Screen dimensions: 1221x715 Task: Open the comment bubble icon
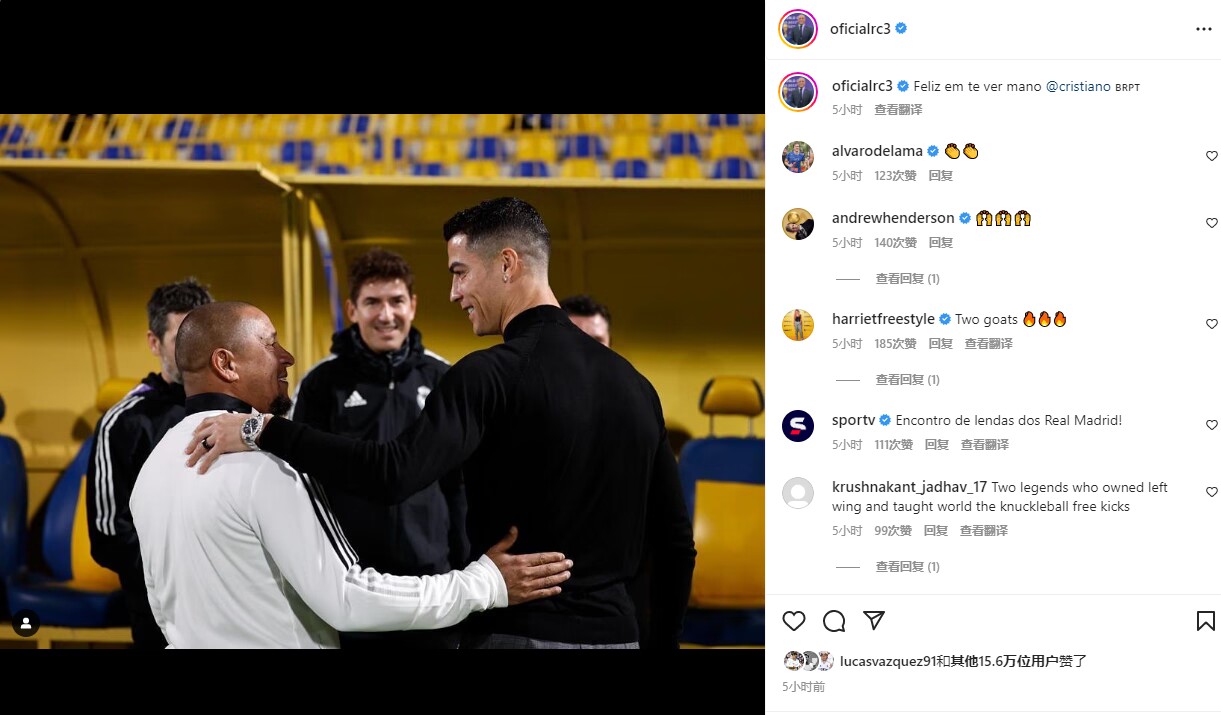pyautogui.click(x=834, y=621)
